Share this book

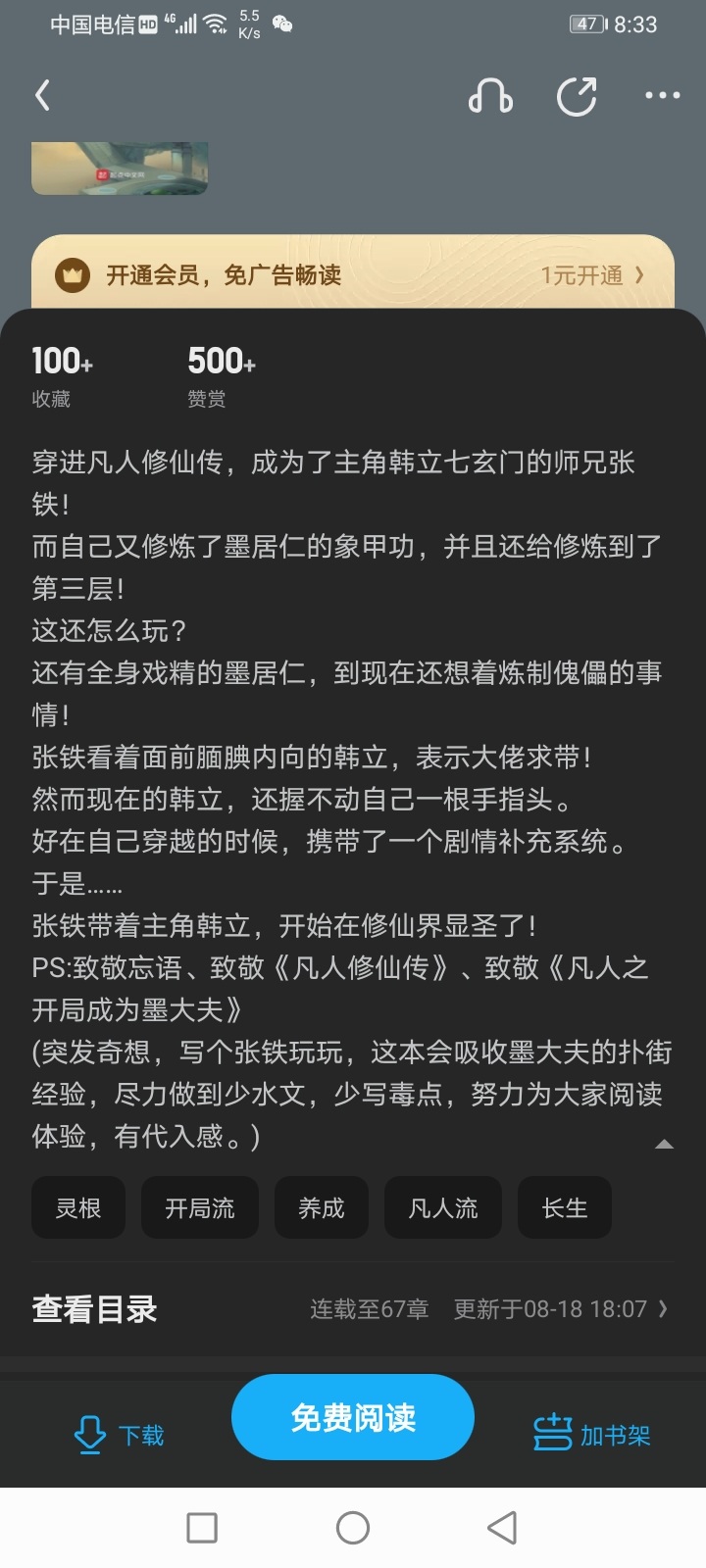pyautogui.click(x=577, y=96)
